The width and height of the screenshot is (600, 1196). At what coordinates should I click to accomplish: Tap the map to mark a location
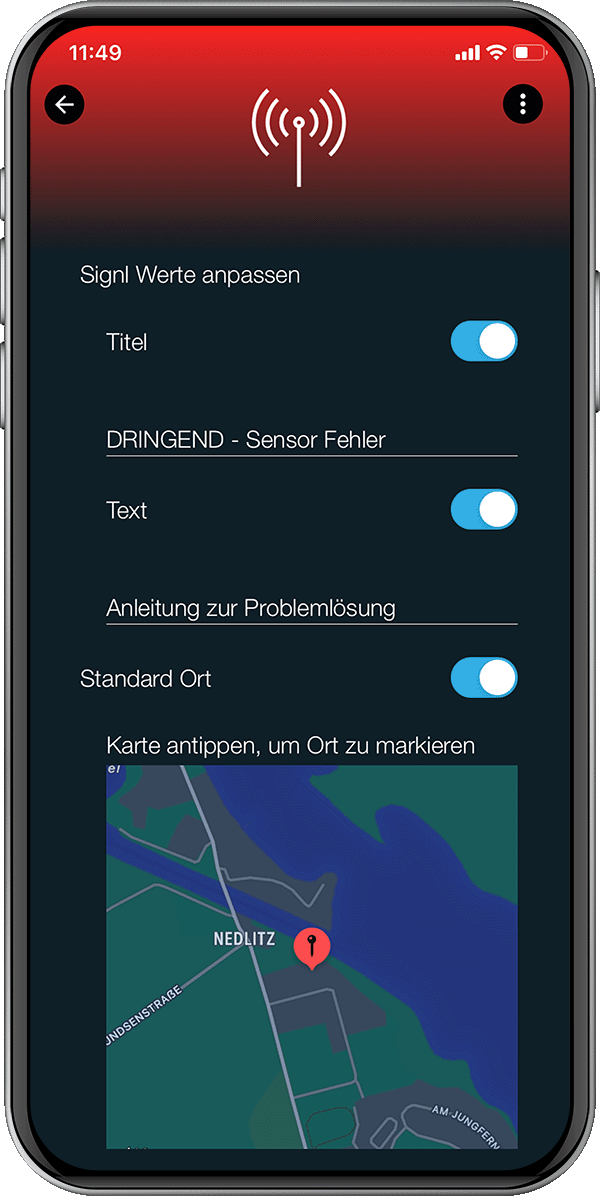tap(312, 956)
